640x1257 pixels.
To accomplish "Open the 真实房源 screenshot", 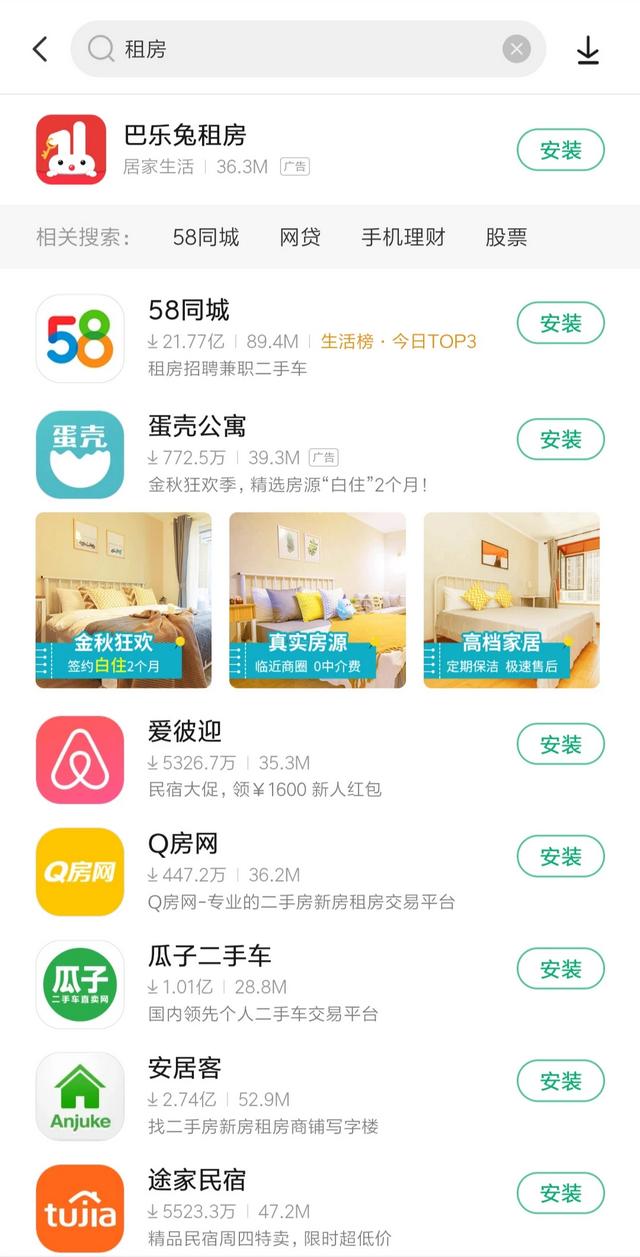I will 318,600.
